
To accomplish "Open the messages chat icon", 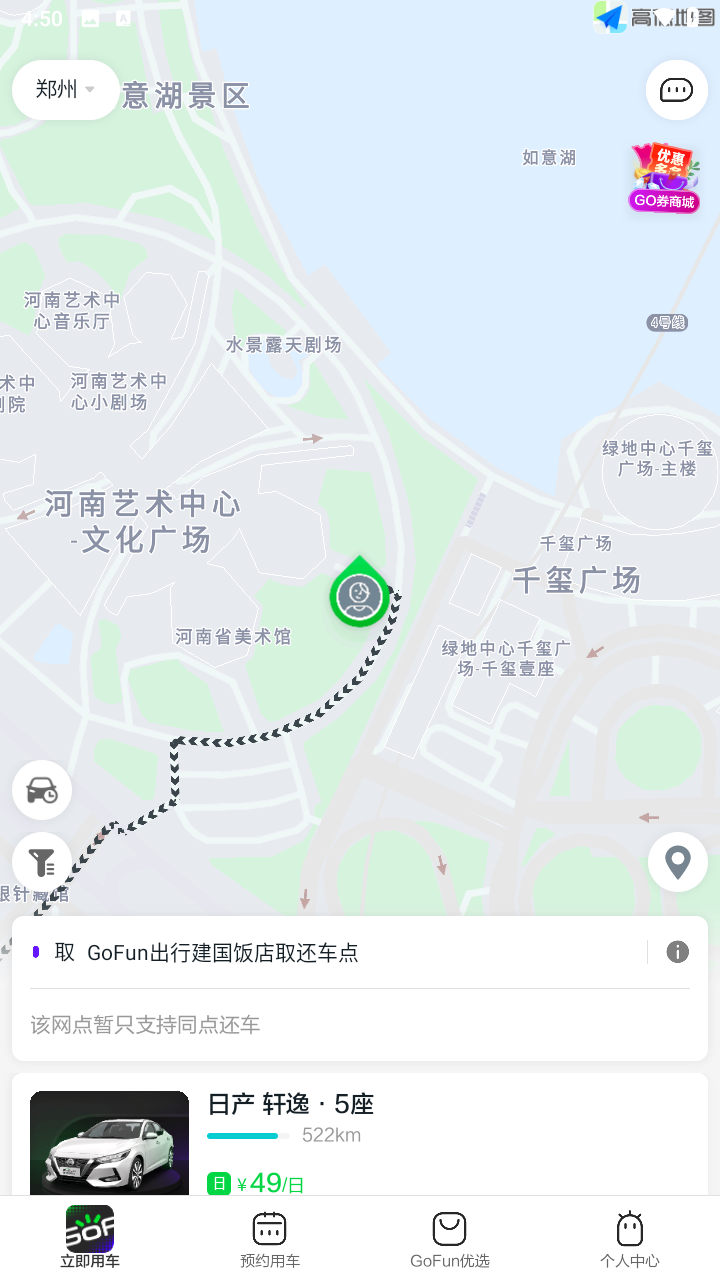I will [677, 91].
